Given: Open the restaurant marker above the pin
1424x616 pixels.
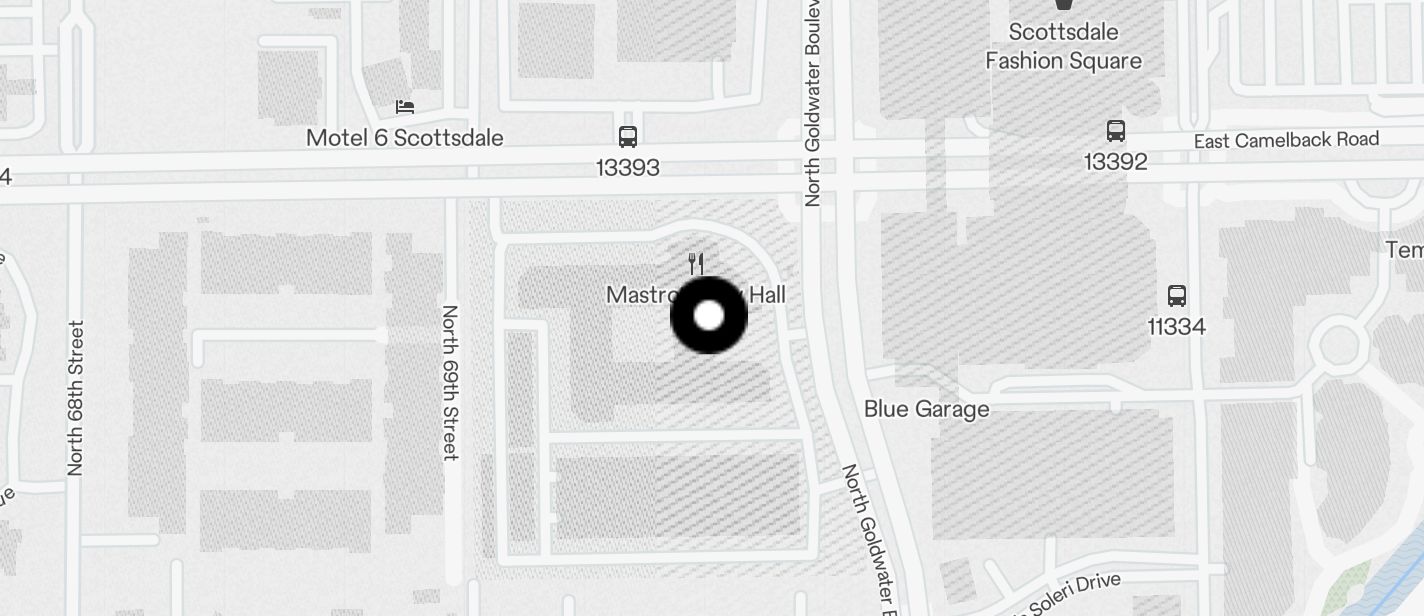Looking at the screenshot, I should pyautogui.click(x=697, y=264).
